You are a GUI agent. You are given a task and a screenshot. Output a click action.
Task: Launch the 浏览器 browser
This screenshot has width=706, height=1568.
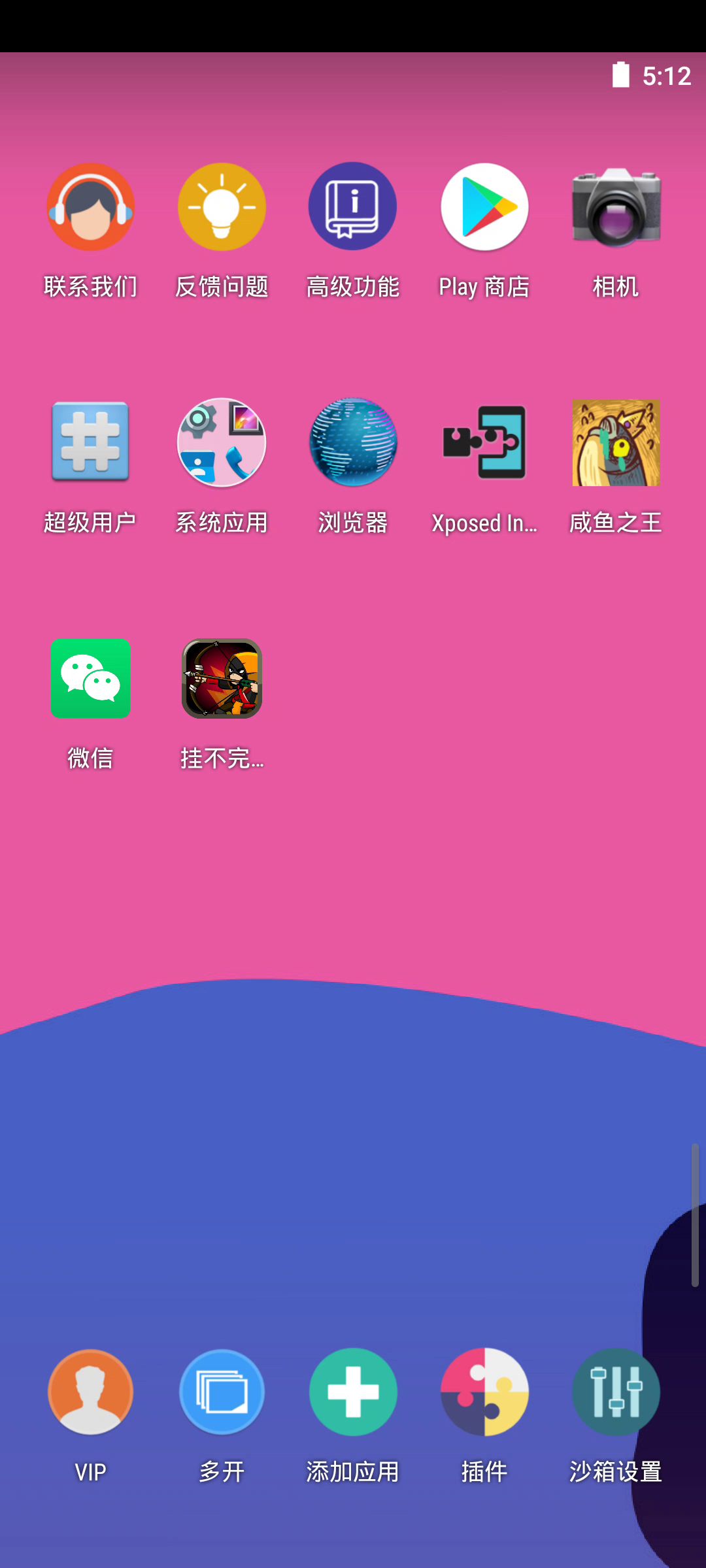click(353, 442)
